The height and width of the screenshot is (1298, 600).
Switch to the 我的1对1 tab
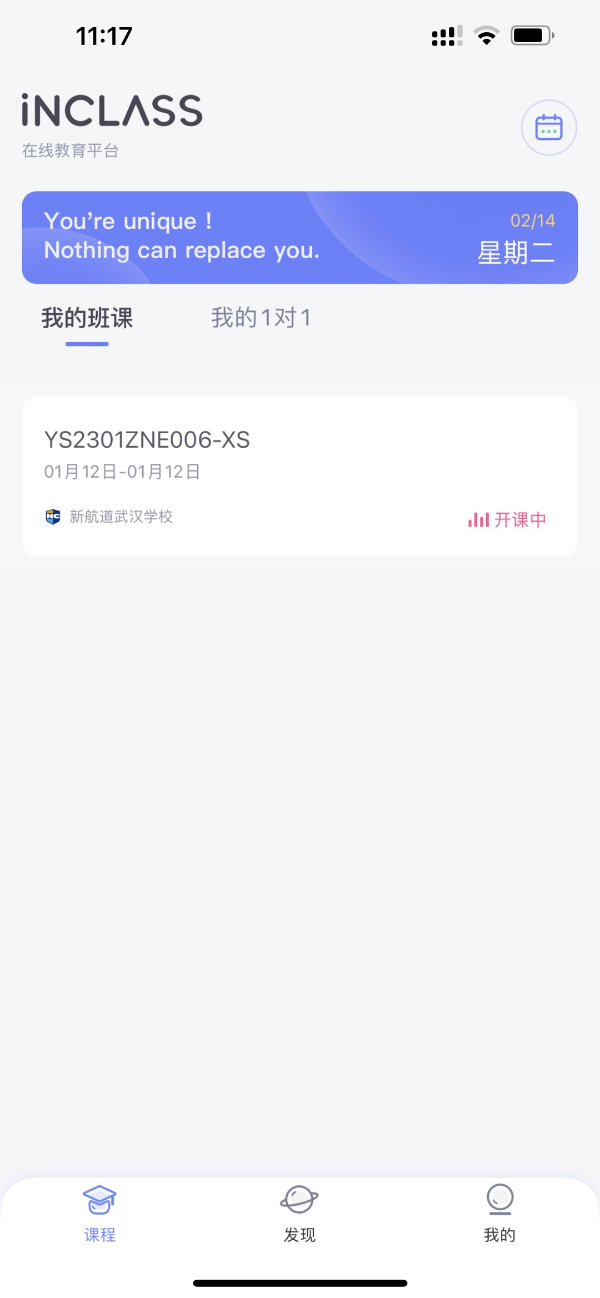tap(261, 319)
